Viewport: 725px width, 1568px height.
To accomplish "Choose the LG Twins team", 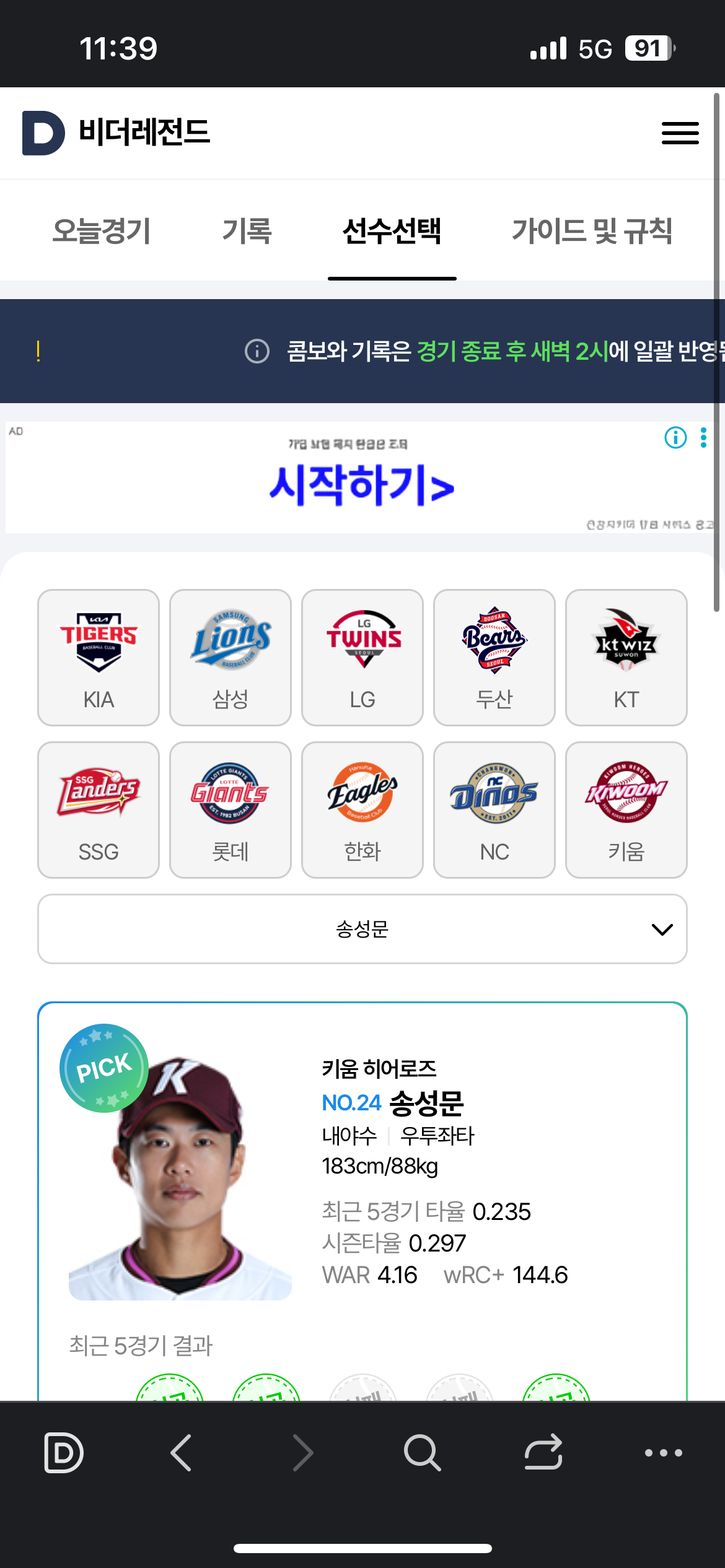I will click(x=362, y=657).
